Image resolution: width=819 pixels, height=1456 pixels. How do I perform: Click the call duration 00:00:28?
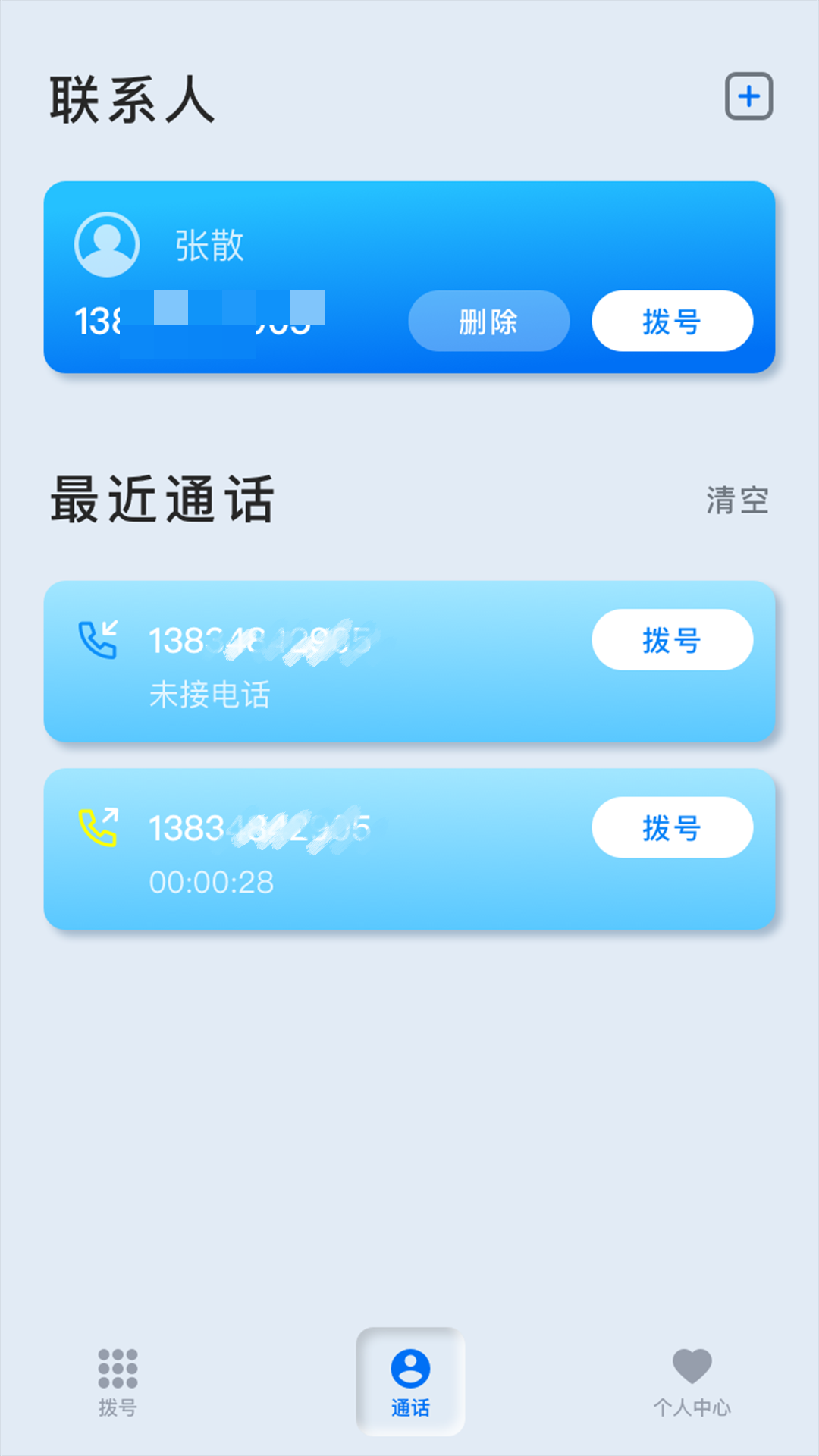pyautogui.click(x=212, y=881)
